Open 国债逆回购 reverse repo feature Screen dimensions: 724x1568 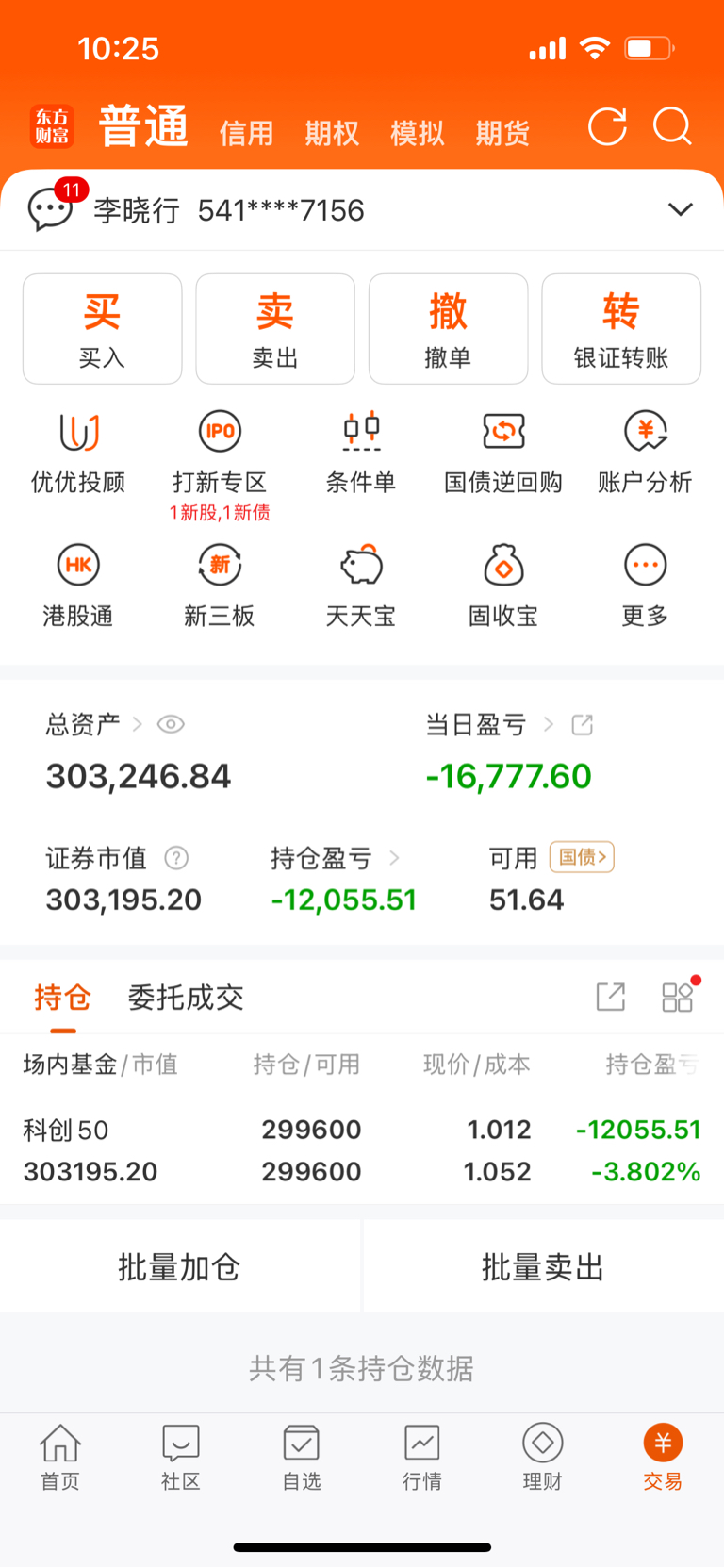[502, 453]
